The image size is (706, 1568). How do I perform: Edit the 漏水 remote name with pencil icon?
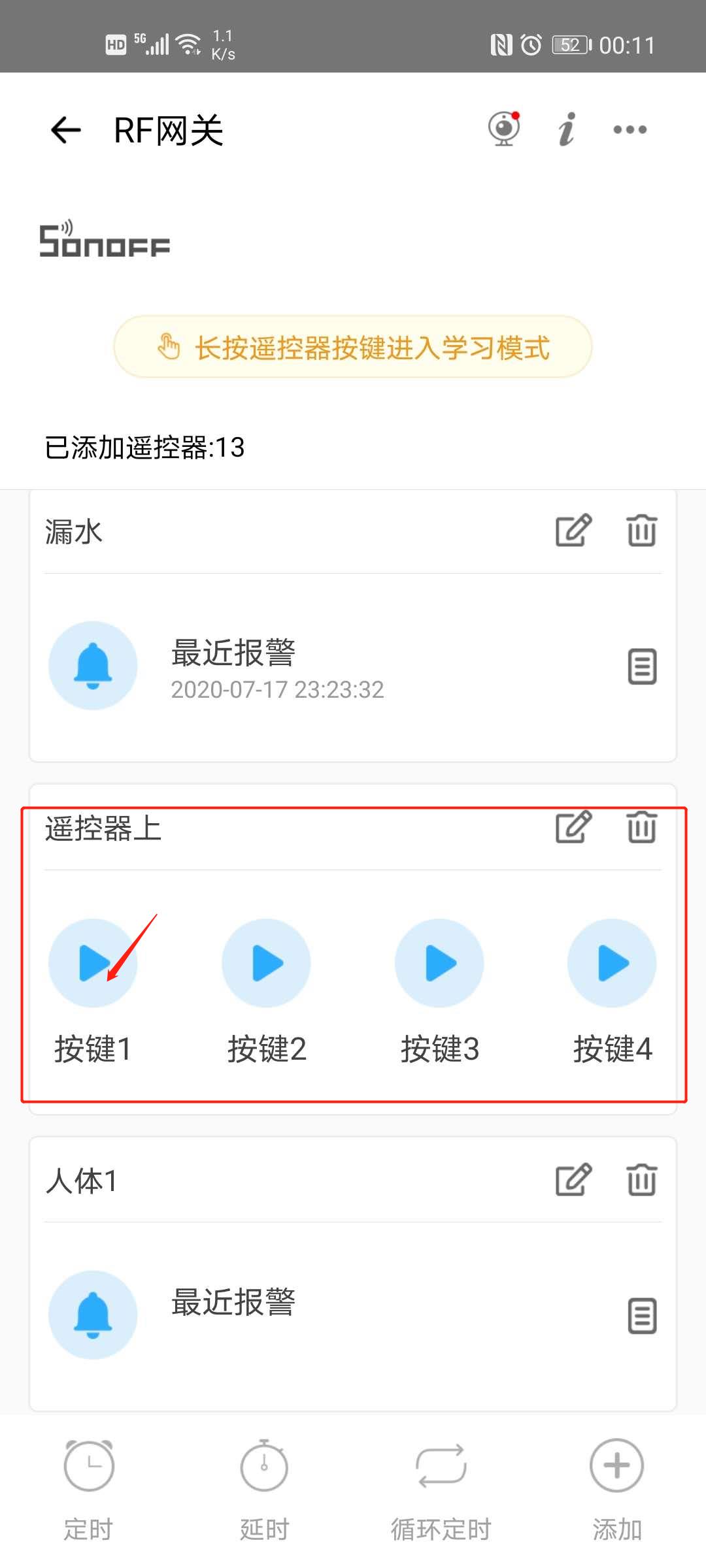573,532
